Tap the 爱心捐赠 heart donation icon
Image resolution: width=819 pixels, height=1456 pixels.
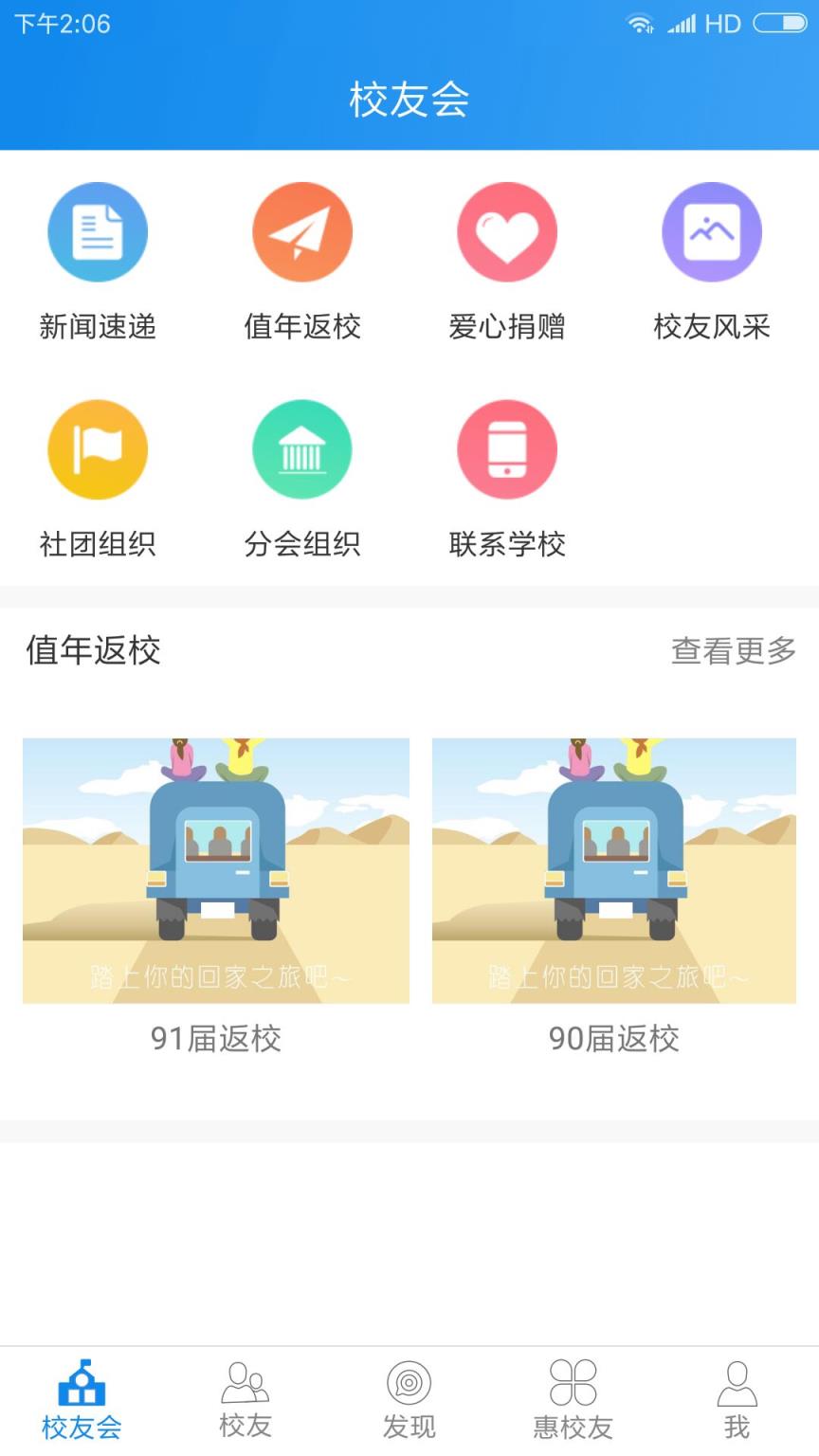506,231
